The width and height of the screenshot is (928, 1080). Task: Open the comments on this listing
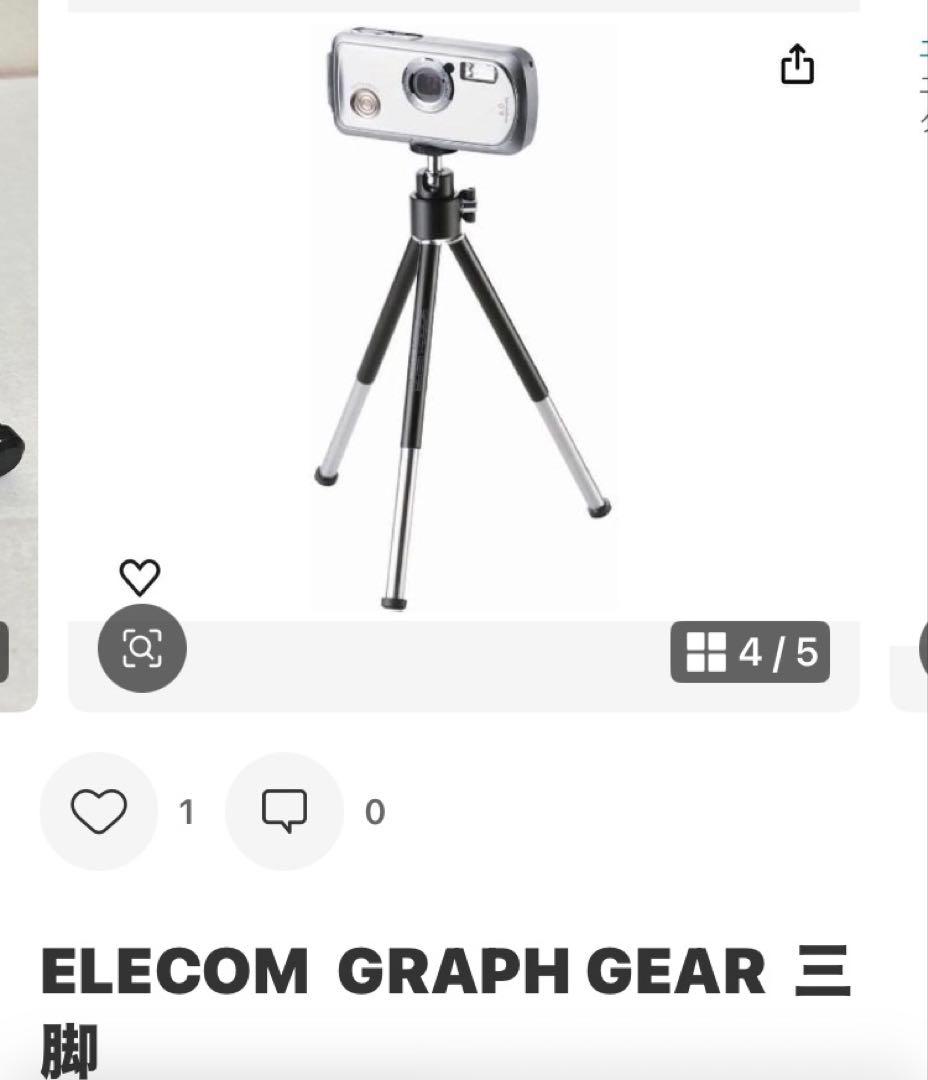(284, 811)
